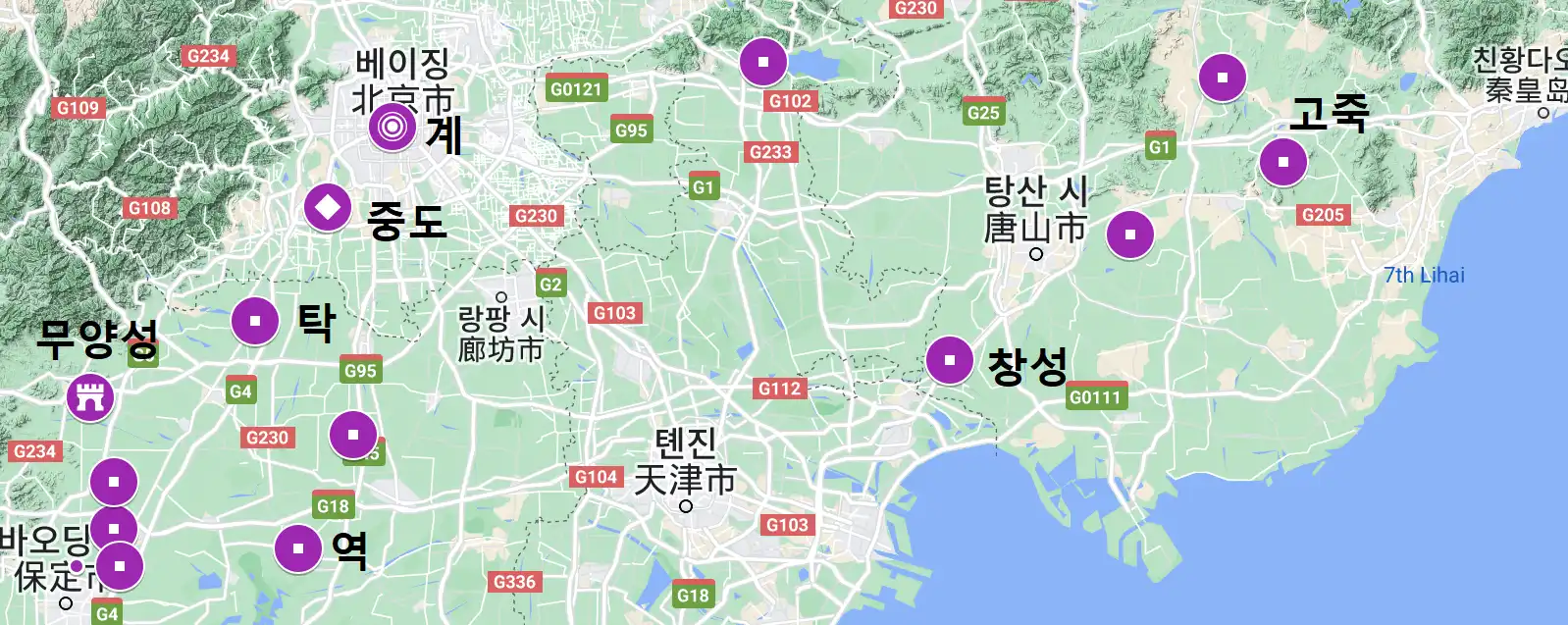The height and width of the screenshot is (625, 1568).
Task: Open the 중도 diamond marker
Action: pyautogui.click(x=328, y=207)
